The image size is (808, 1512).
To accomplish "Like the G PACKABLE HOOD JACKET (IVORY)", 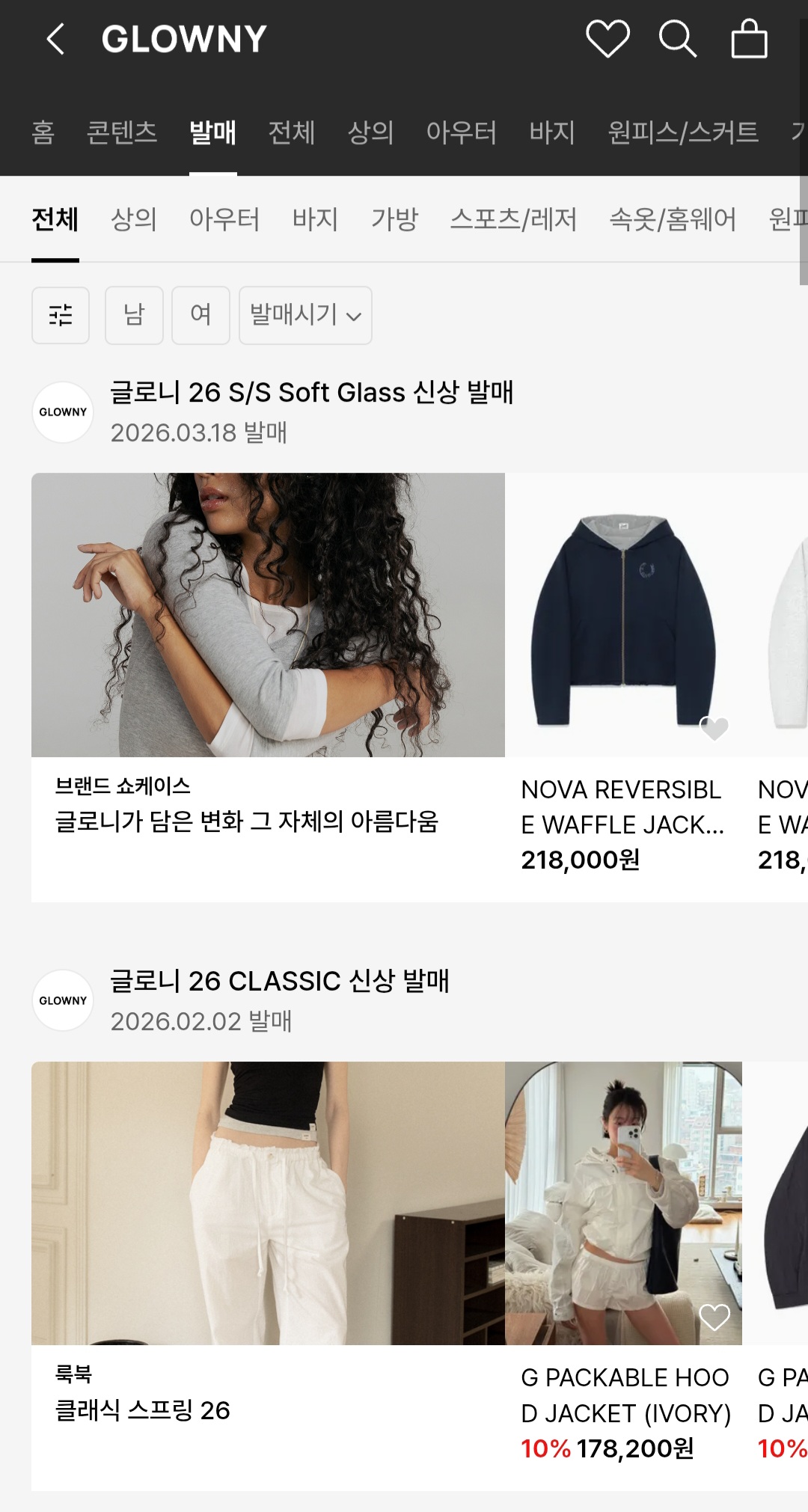I will pyautogui.click(x=714, y=1317).
